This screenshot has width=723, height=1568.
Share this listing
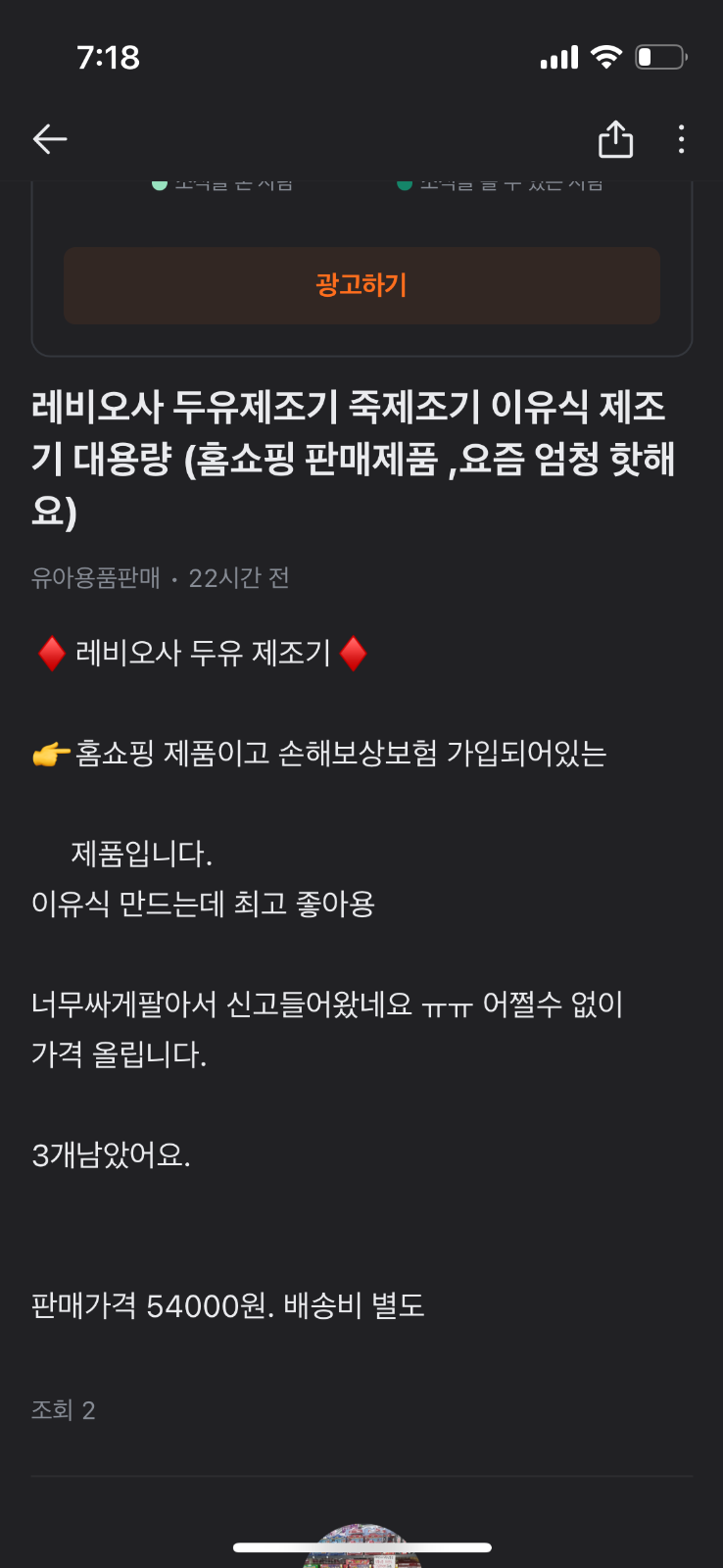coord(615,139)
